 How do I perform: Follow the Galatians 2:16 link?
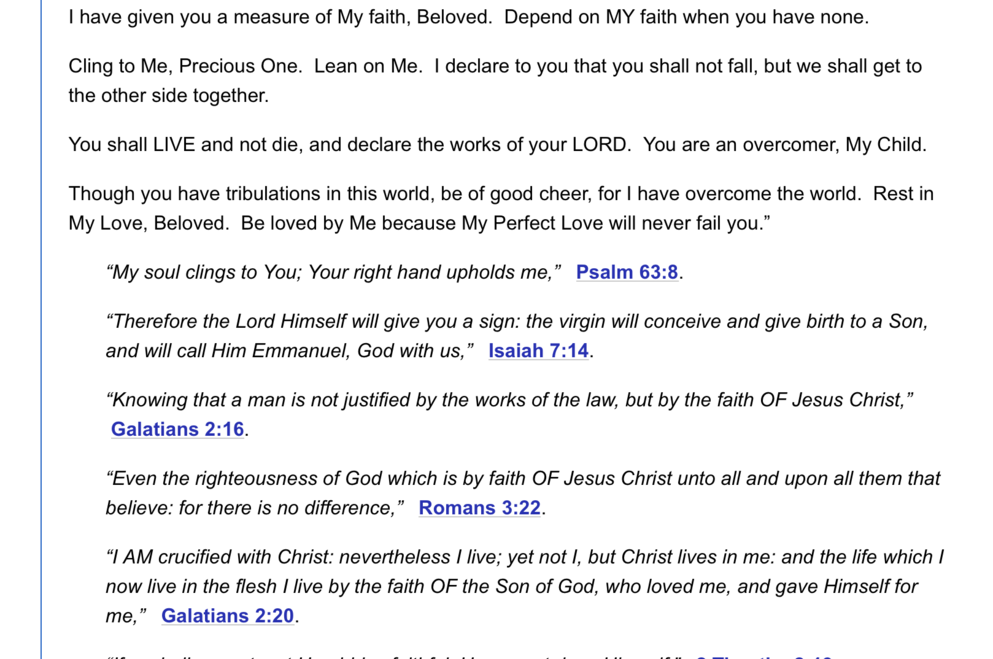point(177,429)
